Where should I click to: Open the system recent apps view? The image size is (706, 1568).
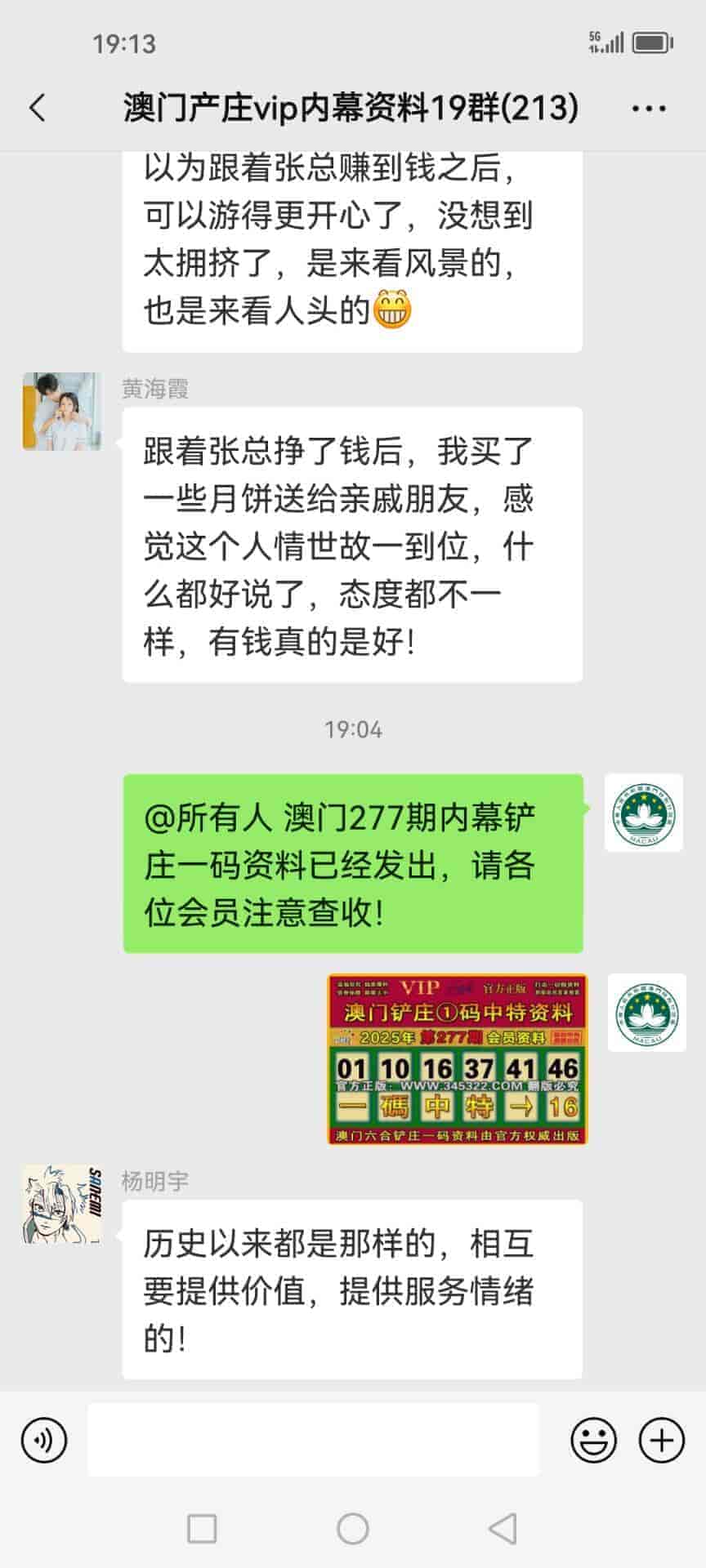[202, 1528]
